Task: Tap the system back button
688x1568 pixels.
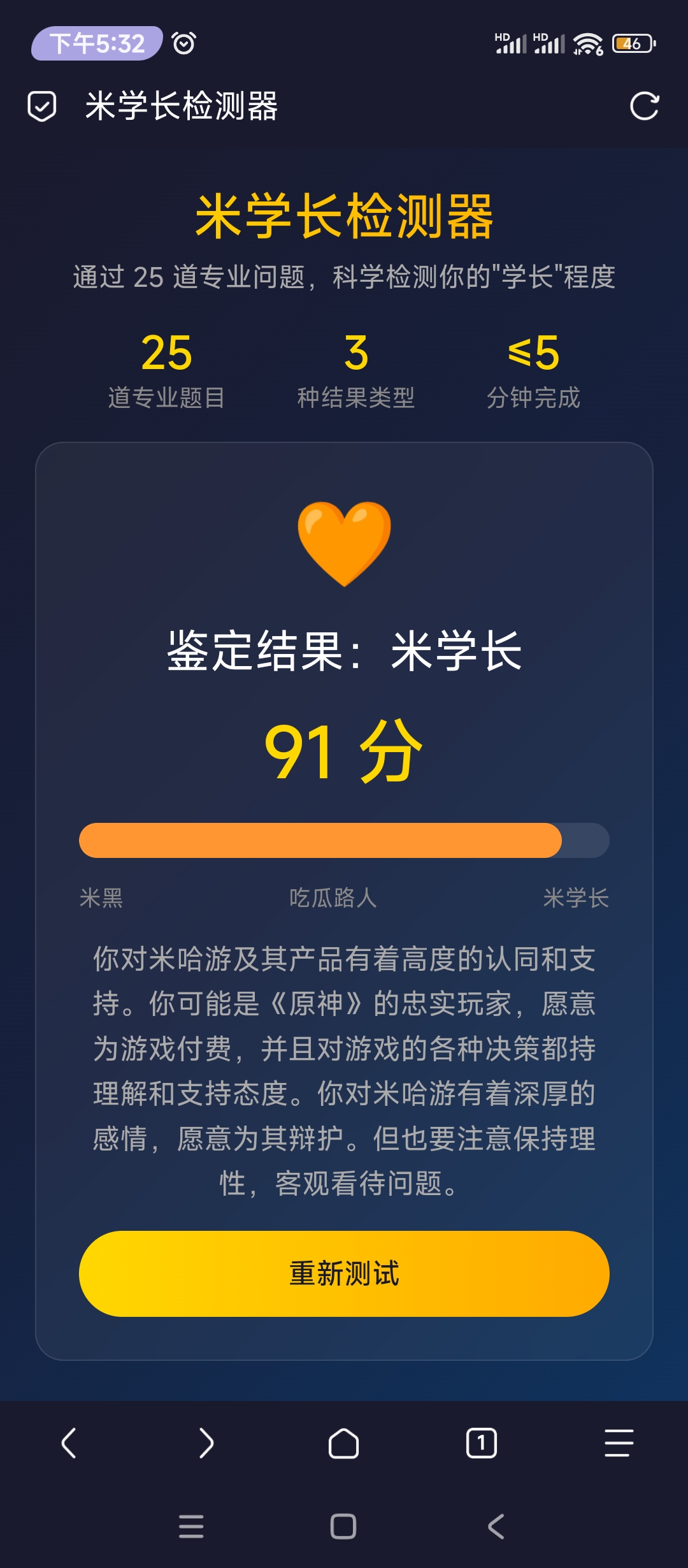Action: (496, 1527)
